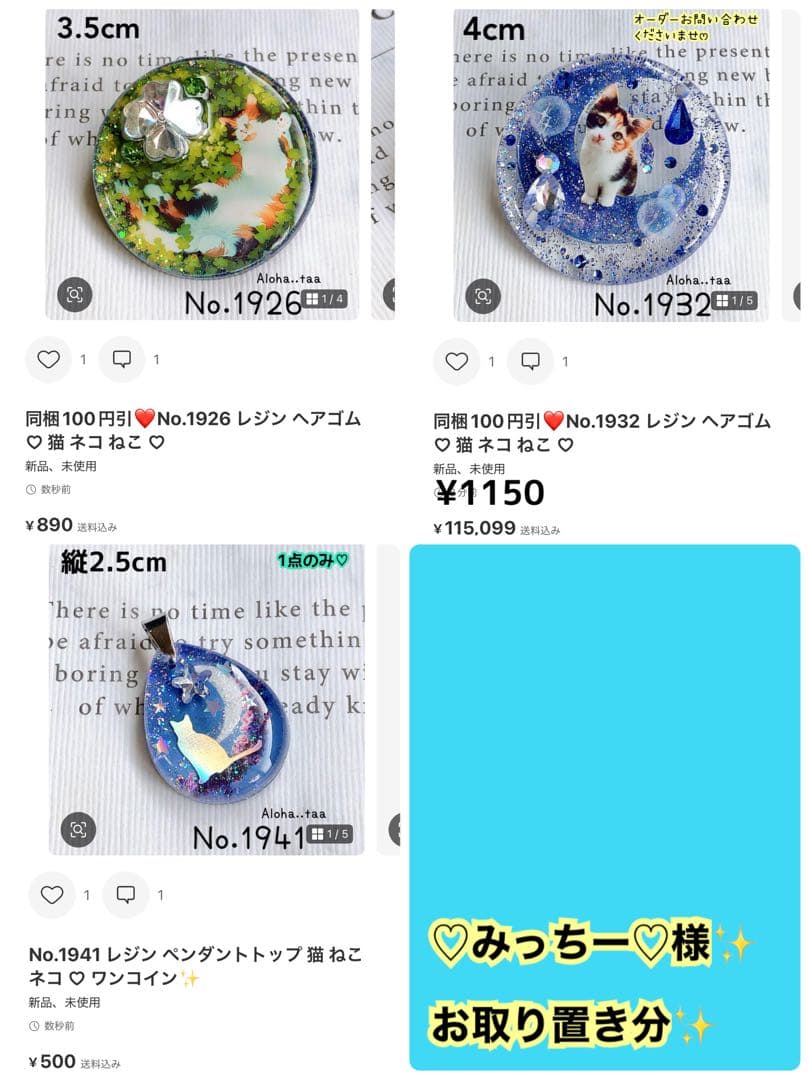Tap the photo count badge 1/4 on No.1926
The width and height of the screenshot is (810, 1080).
coord(324,300)
